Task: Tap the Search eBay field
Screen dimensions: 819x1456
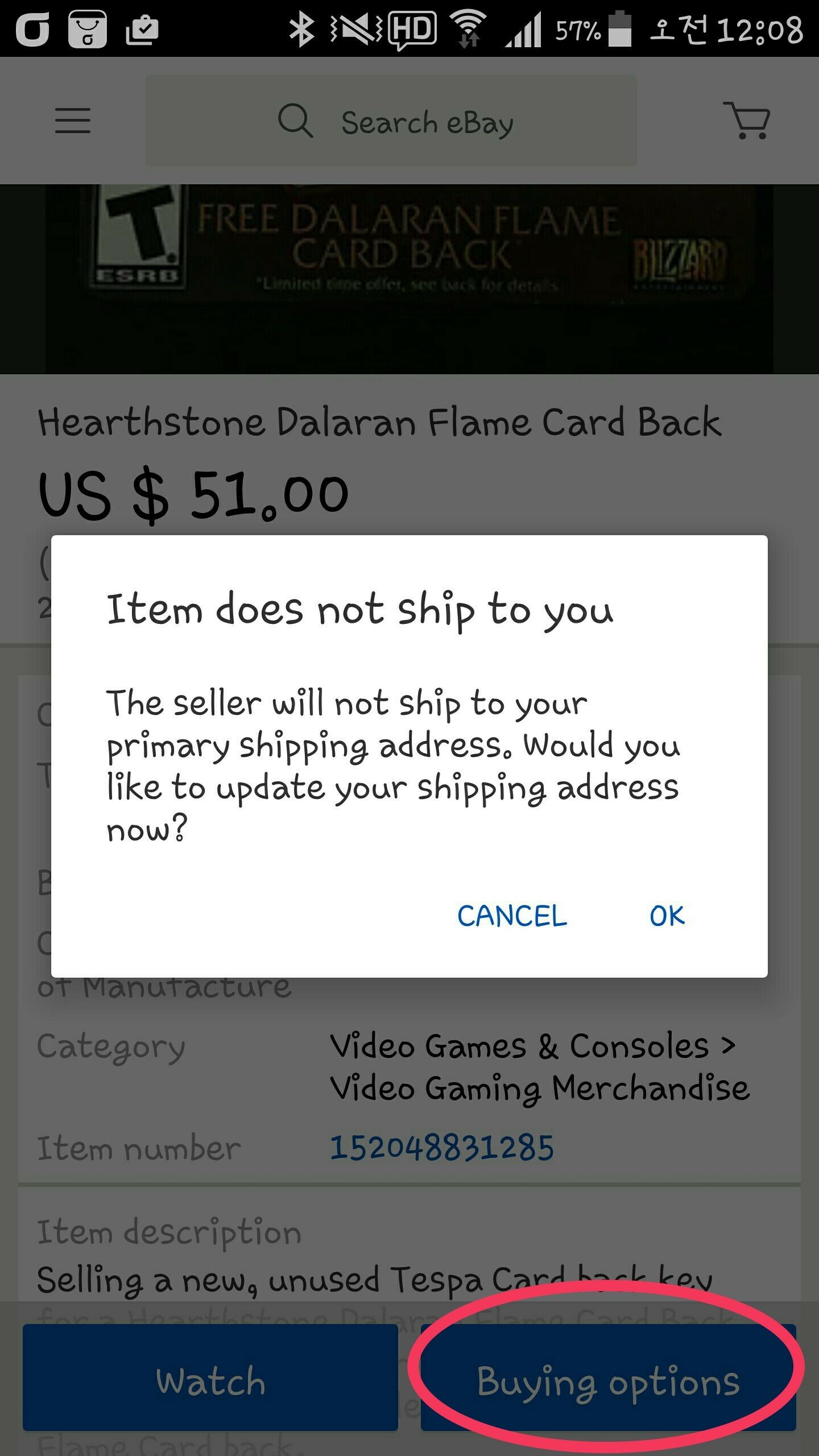Action: click(391, 121)
